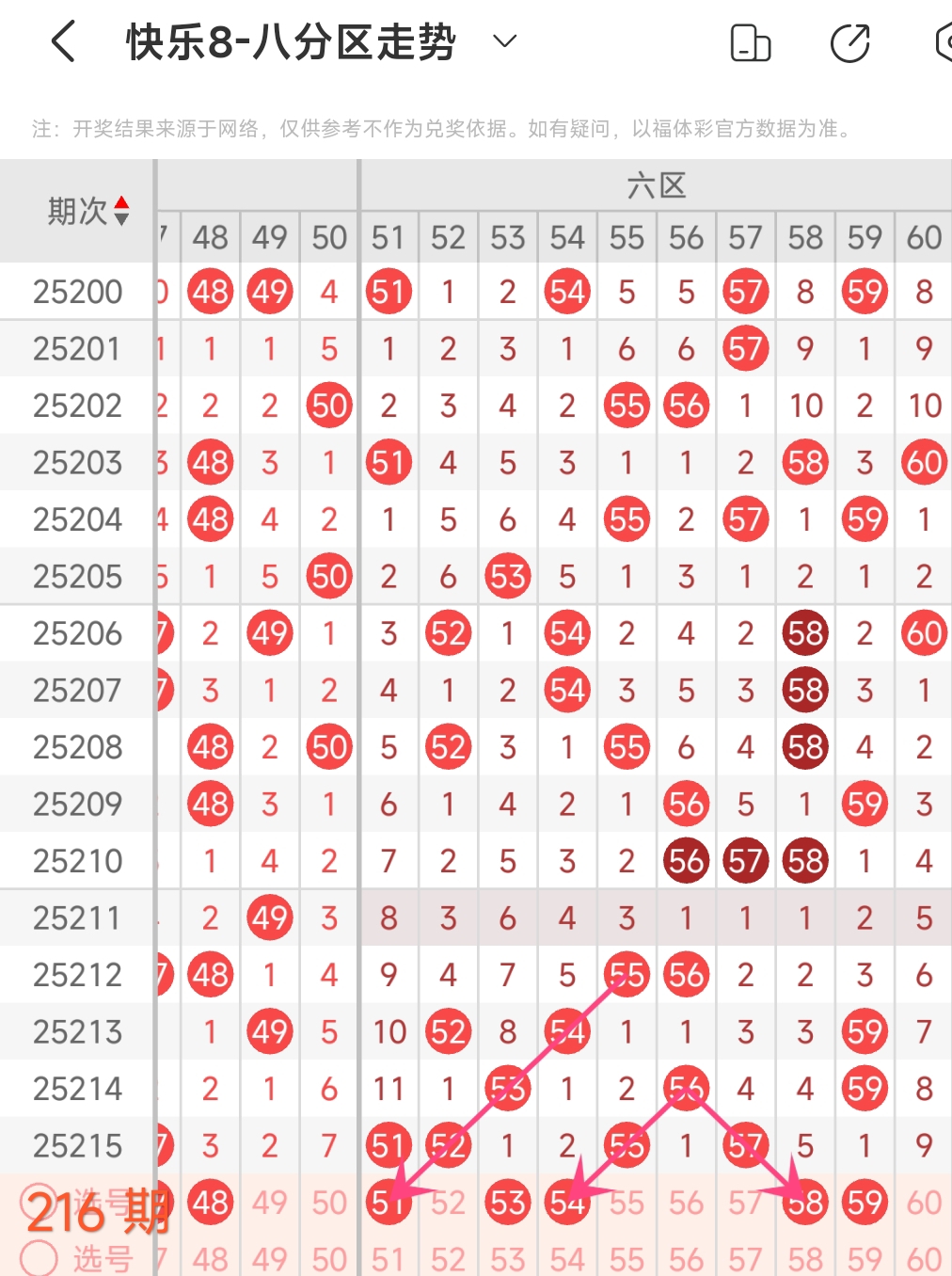Deselect the red 48 ball in the pick row
The image size is (952, 1276).
pos(211,1203)
